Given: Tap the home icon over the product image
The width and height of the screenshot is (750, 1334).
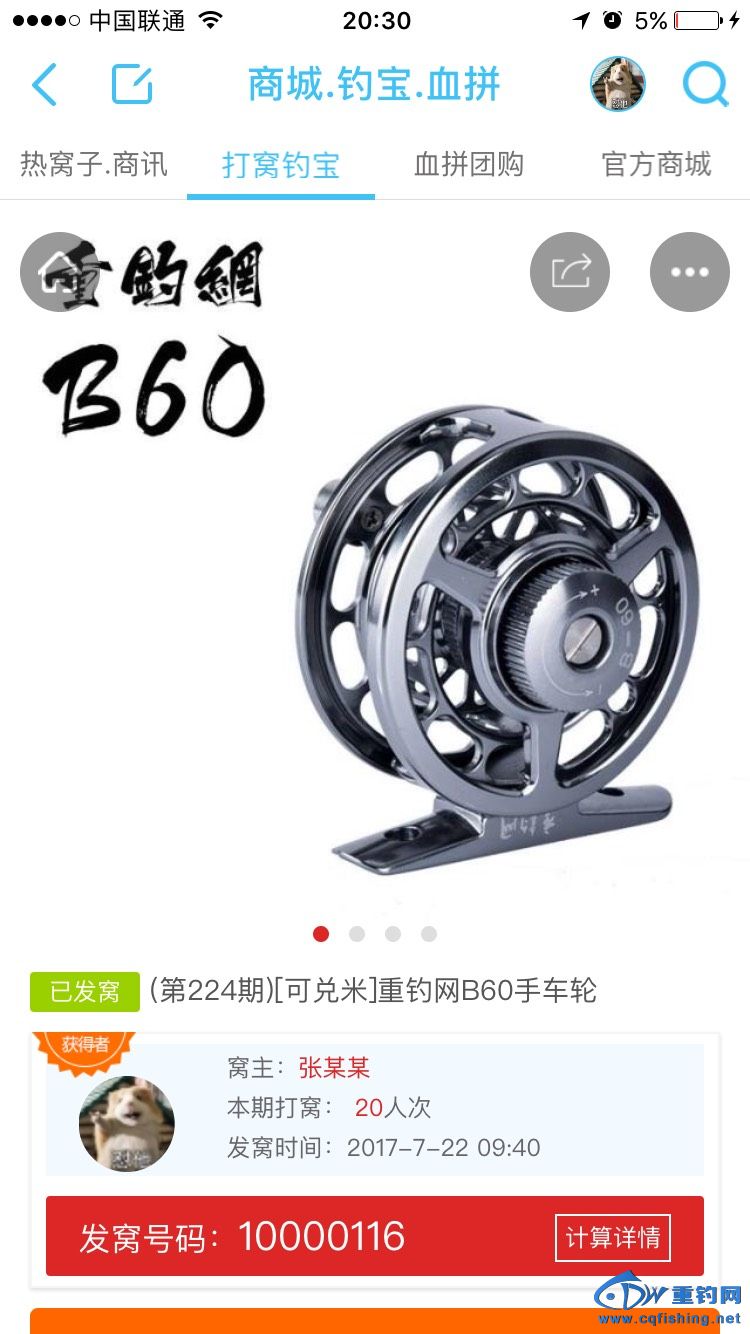Looking at the screenshot, I should pyautogui.click(x=60, y=272).
